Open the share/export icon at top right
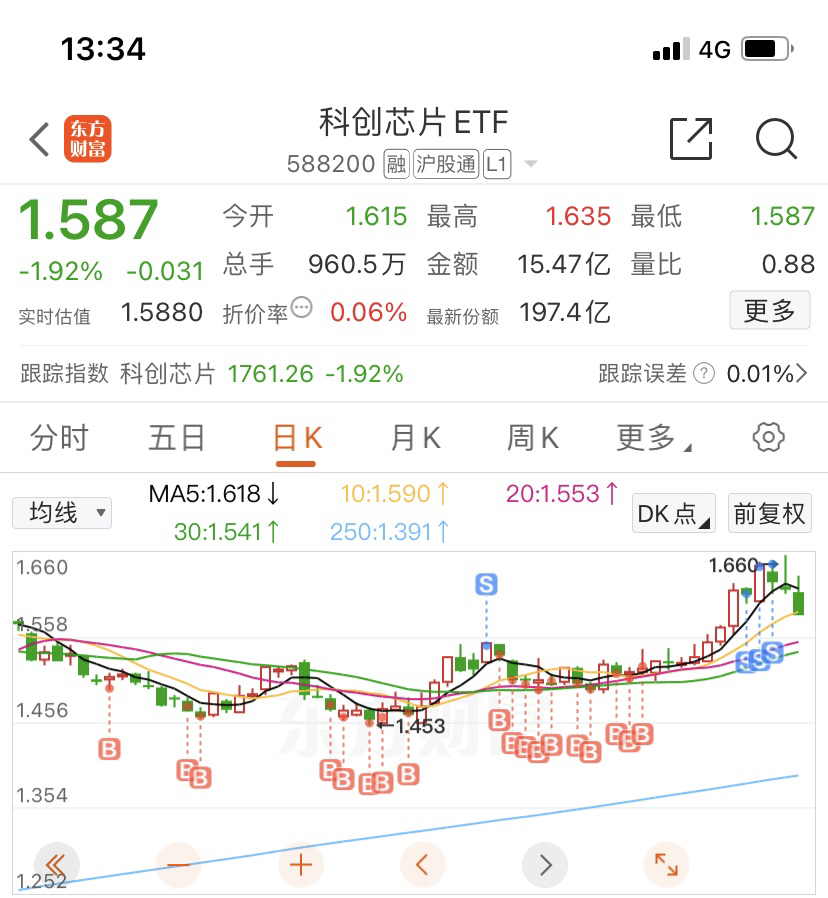The image size is (828, 898). coord(690,140)
